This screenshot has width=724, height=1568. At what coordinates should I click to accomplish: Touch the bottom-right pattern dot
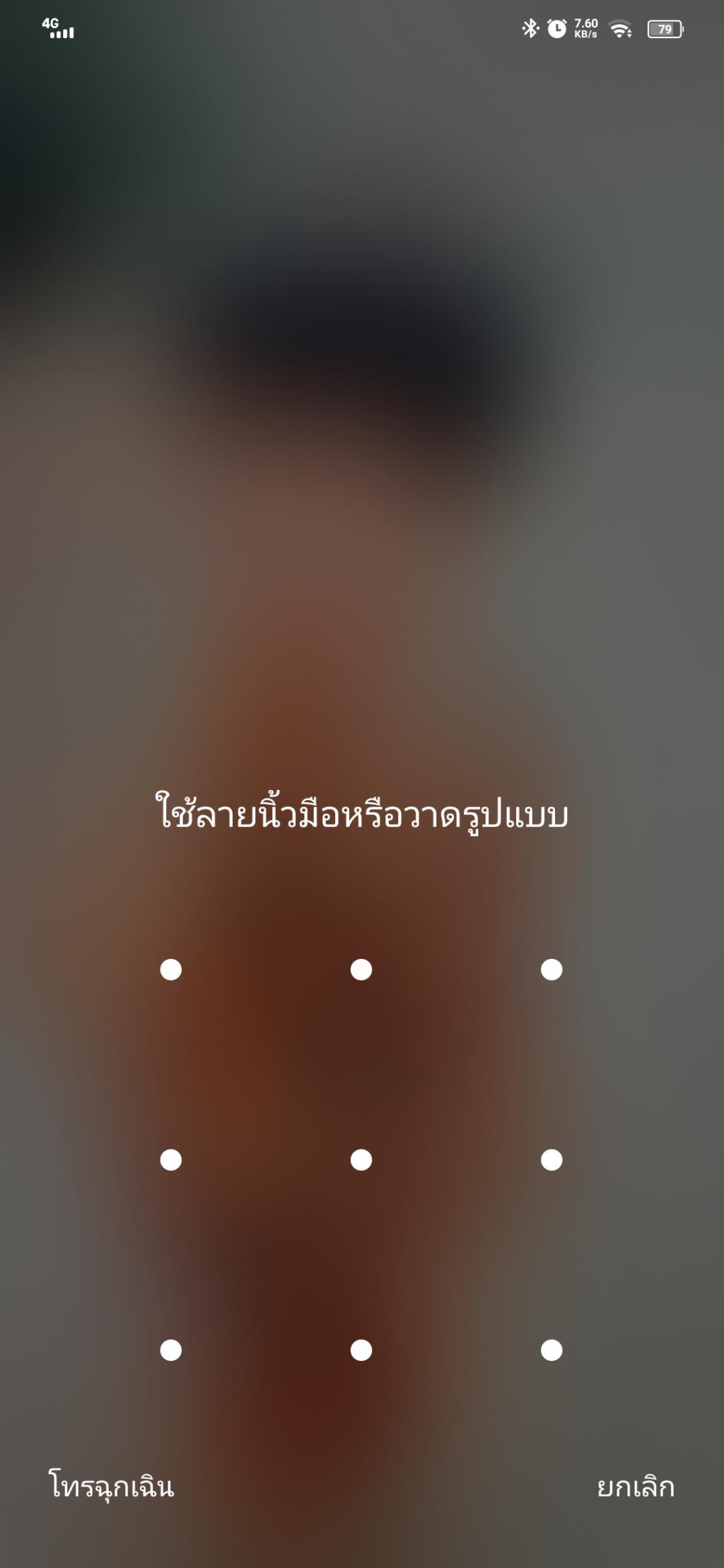click(x=551, y=1350)
